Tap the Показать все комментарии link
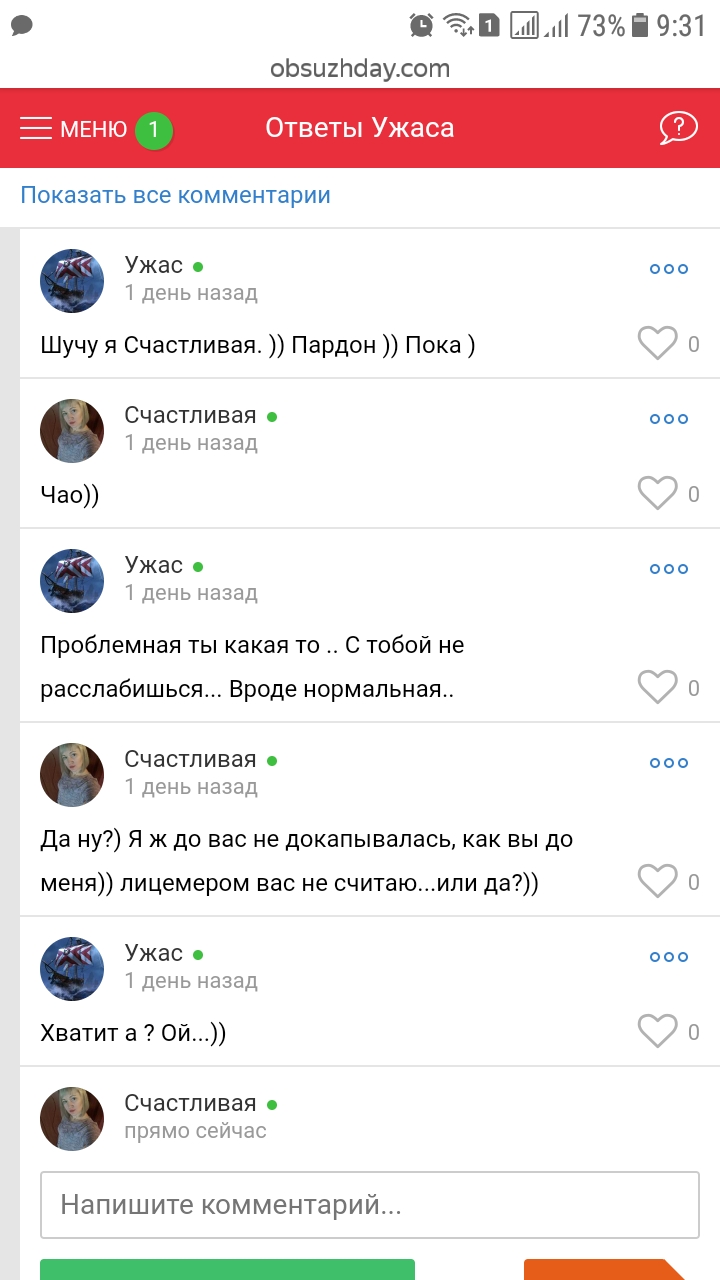 [175, 195]
